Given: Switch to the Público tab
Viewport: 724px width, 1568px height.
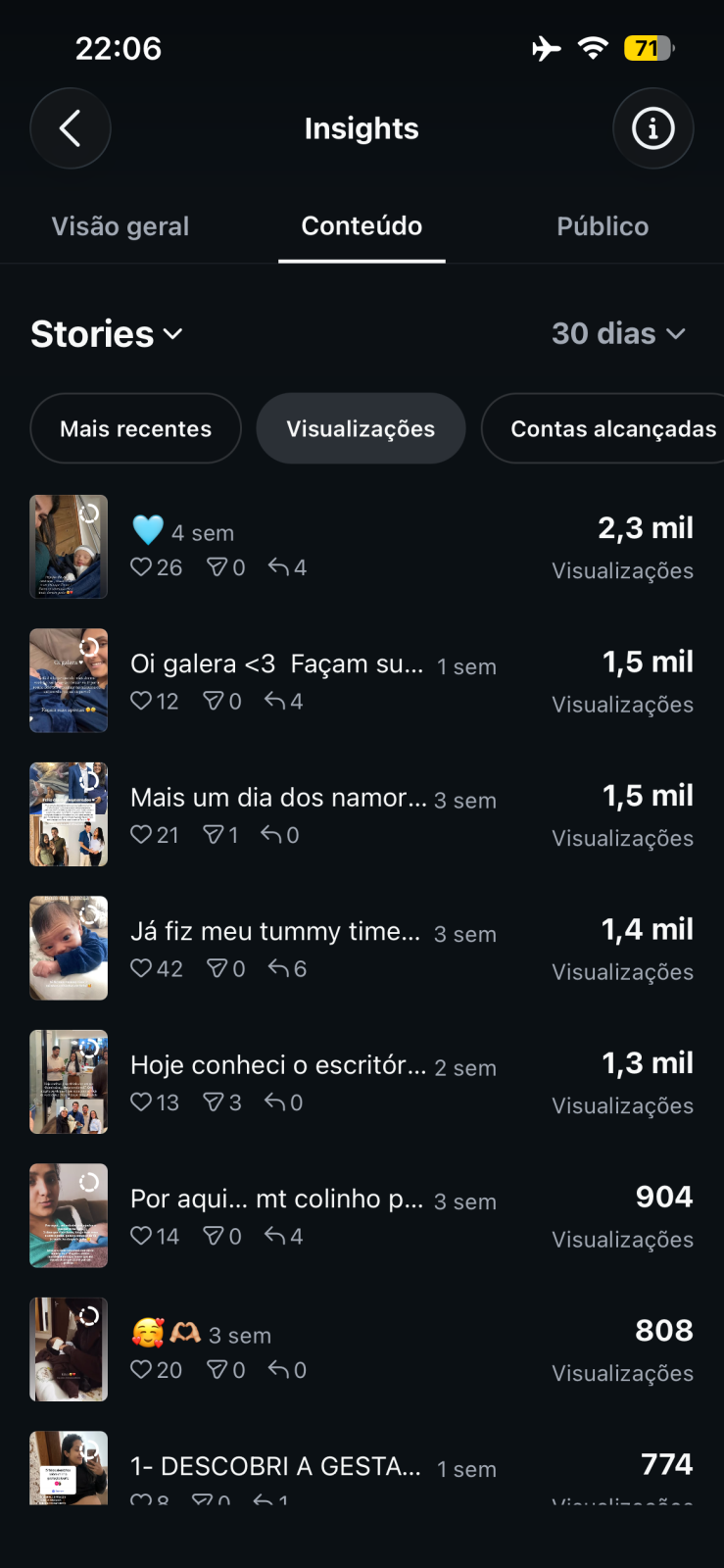Looking at the screenshot, I should tap(603, 226).
